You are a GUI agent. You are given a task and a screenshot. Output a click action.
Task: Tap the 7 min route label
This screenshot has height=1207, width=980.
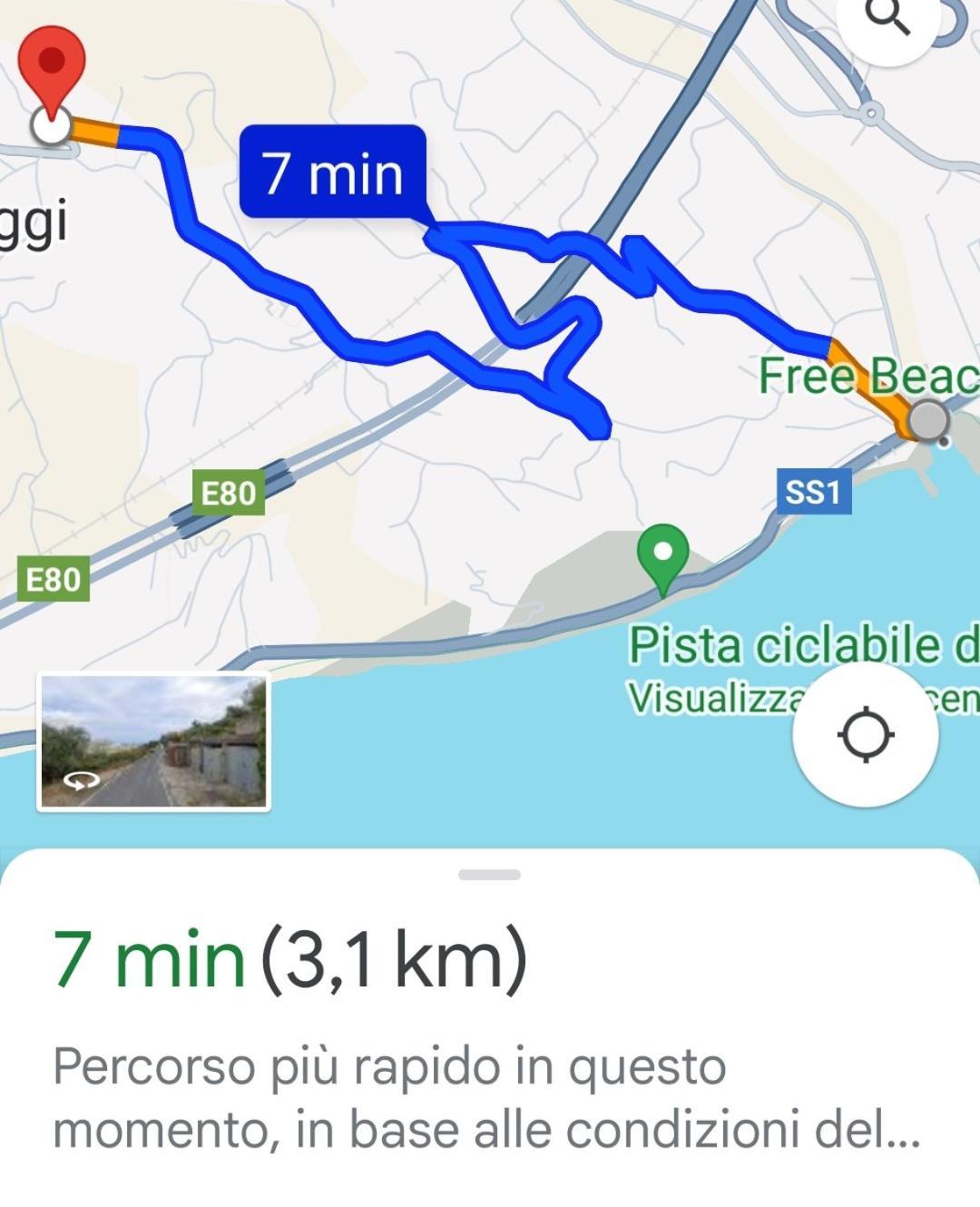(x=333, y=172)
